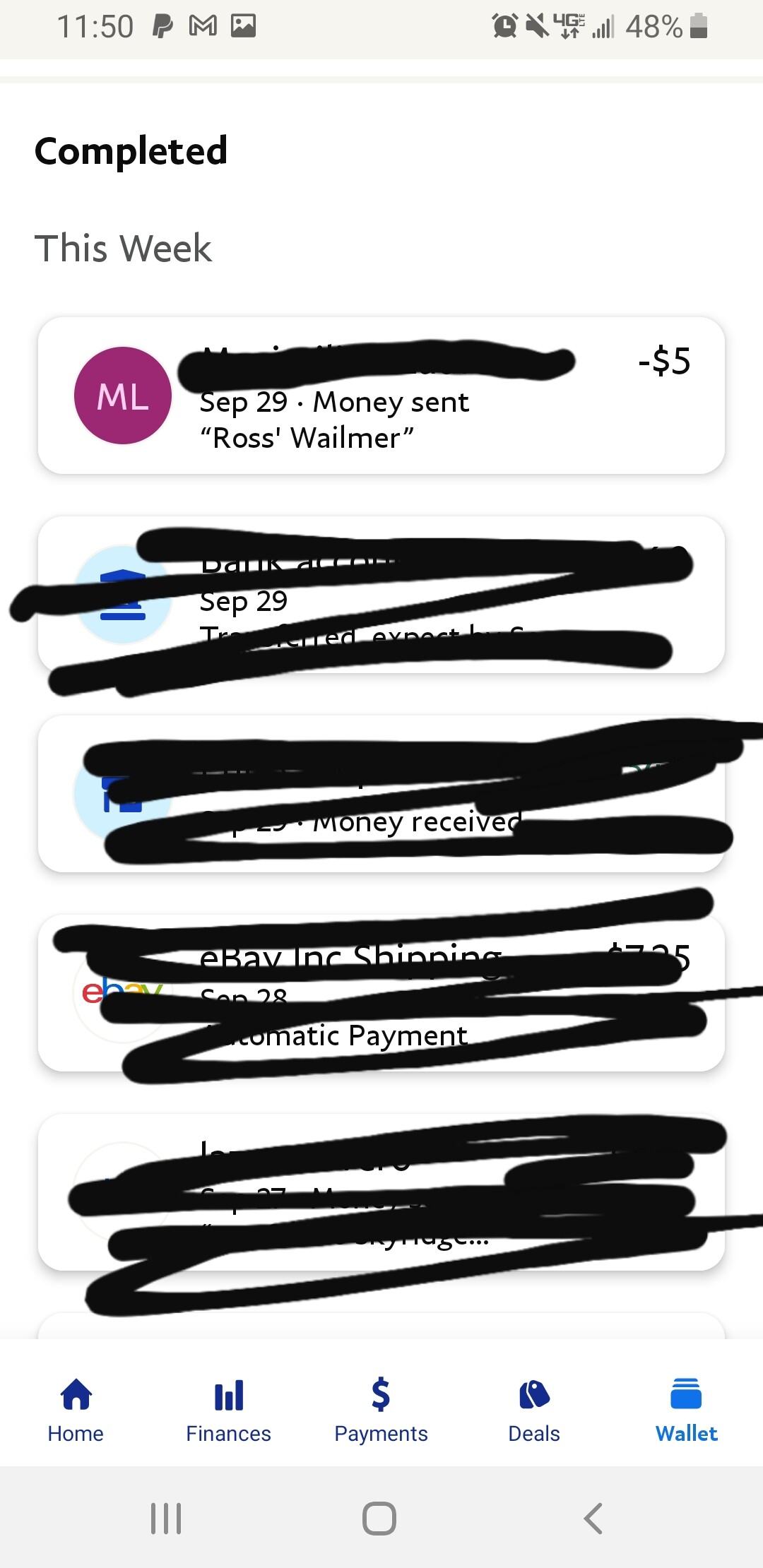Open the Sep 29 bank account transfer
763x1568 pixels.
click(381, 595)
